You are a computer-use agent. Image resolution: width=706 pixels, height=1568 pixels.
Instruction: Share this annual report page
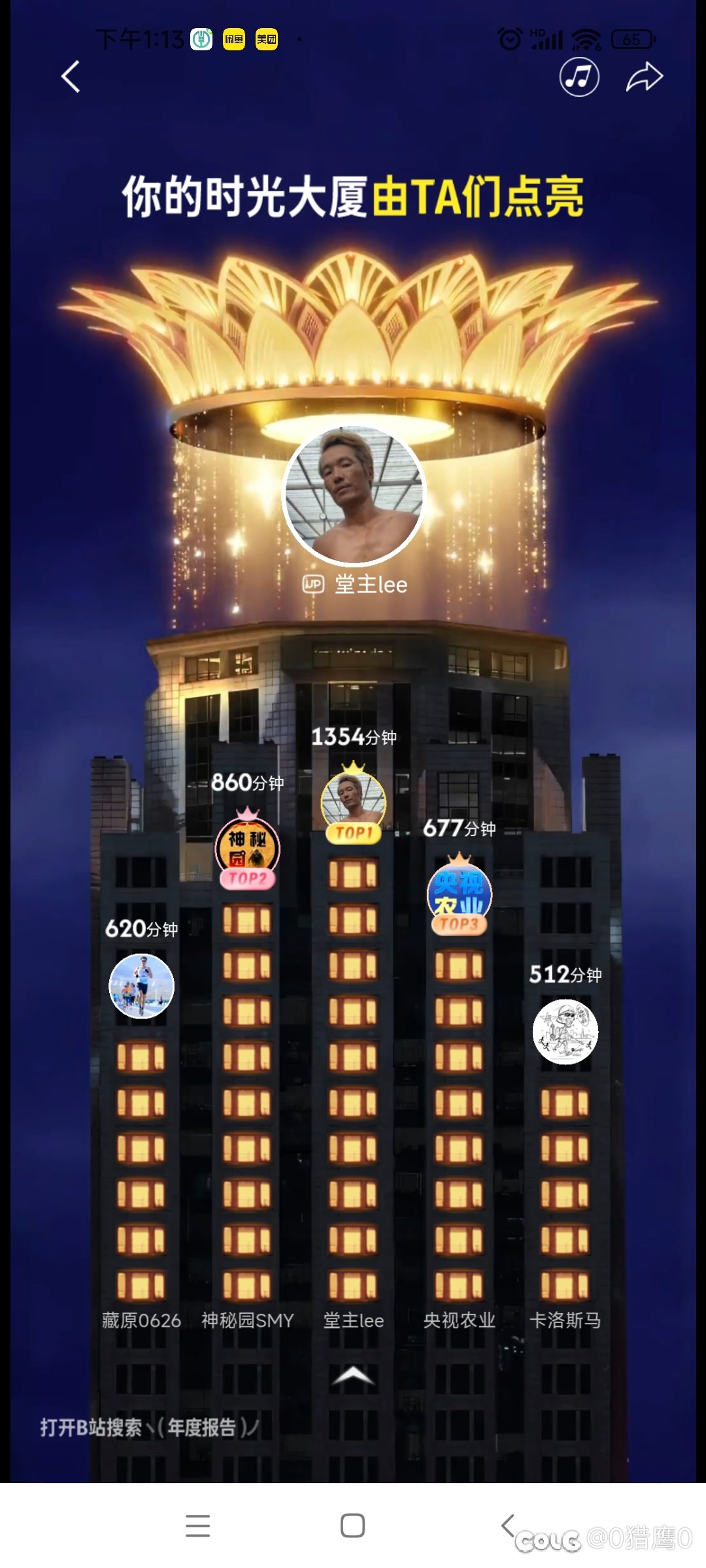tap(645, 77)
